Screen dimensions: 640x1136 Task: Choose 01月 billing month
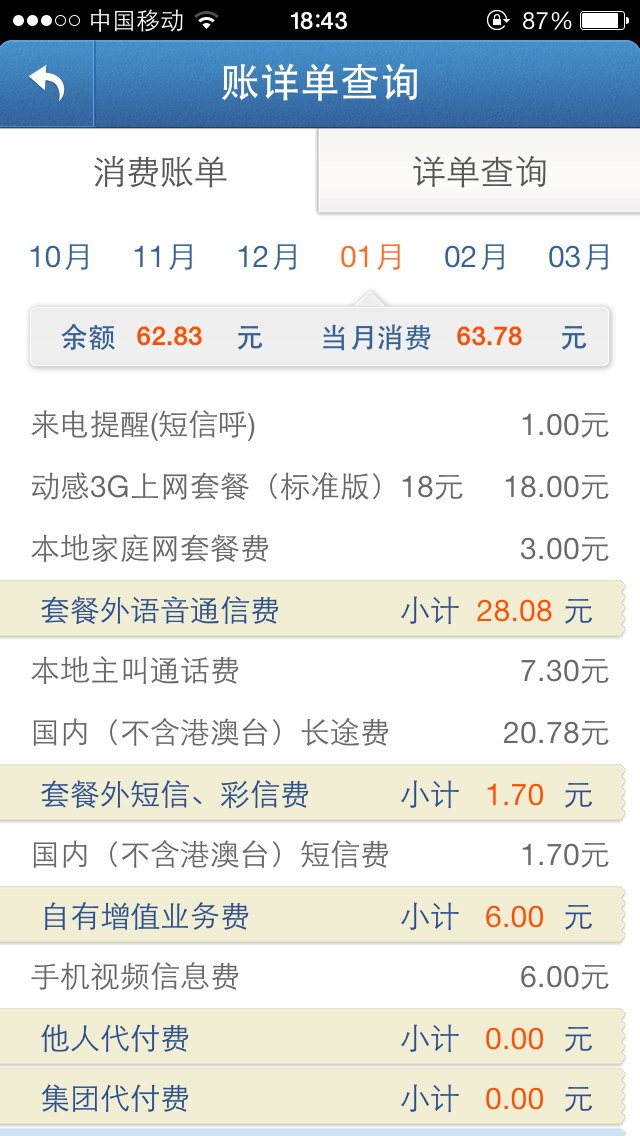click(372, 257)
